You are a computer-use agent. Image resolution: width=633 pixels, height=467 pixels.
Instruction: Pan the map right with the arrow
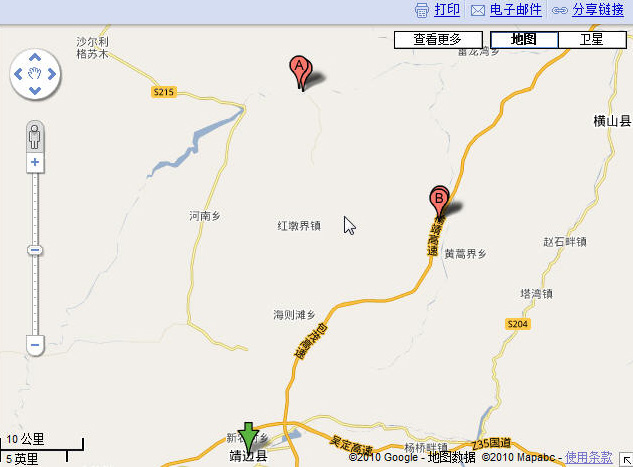coord(52,74)
